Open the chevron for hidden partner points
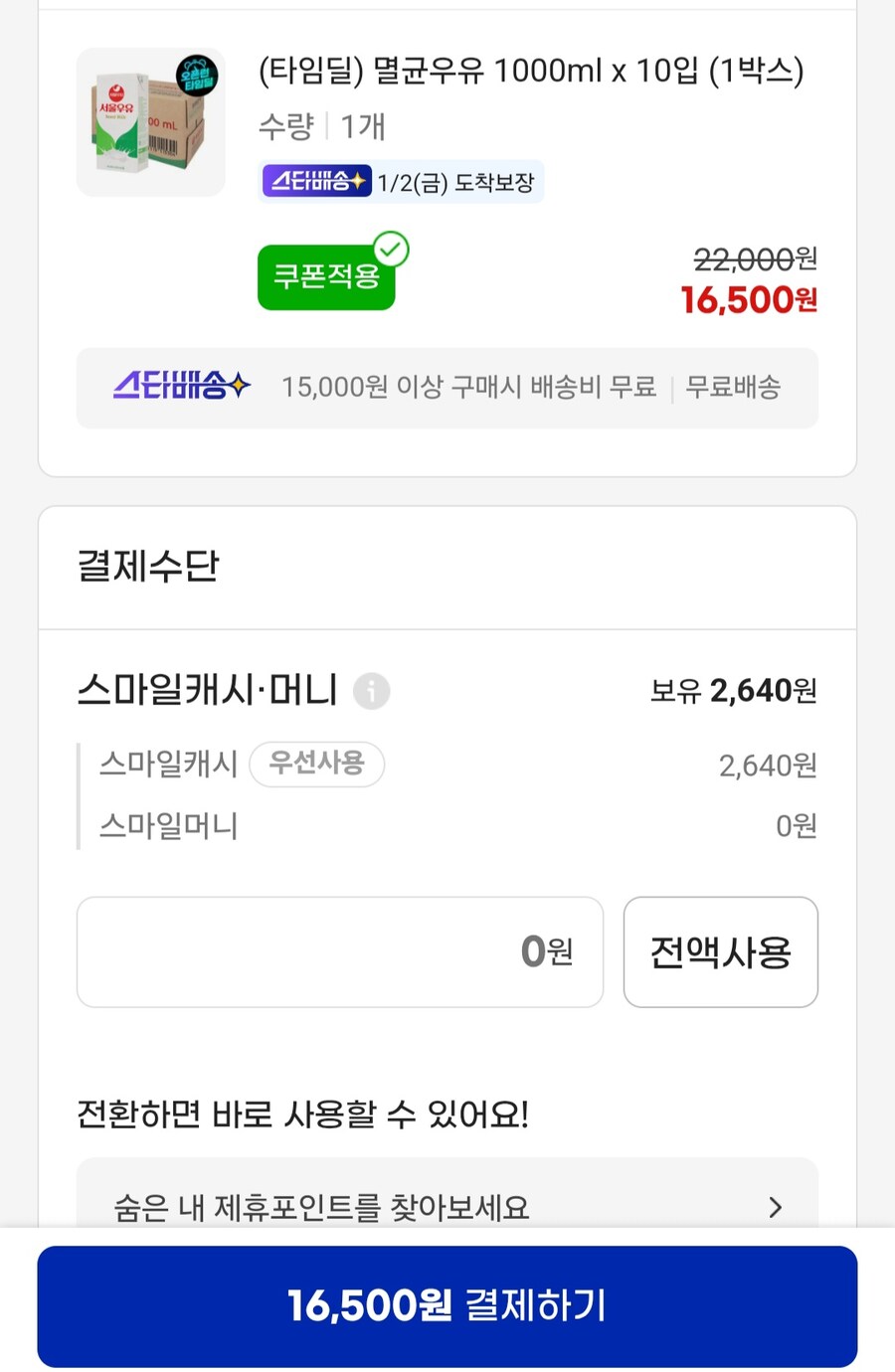 (775, 1207)
